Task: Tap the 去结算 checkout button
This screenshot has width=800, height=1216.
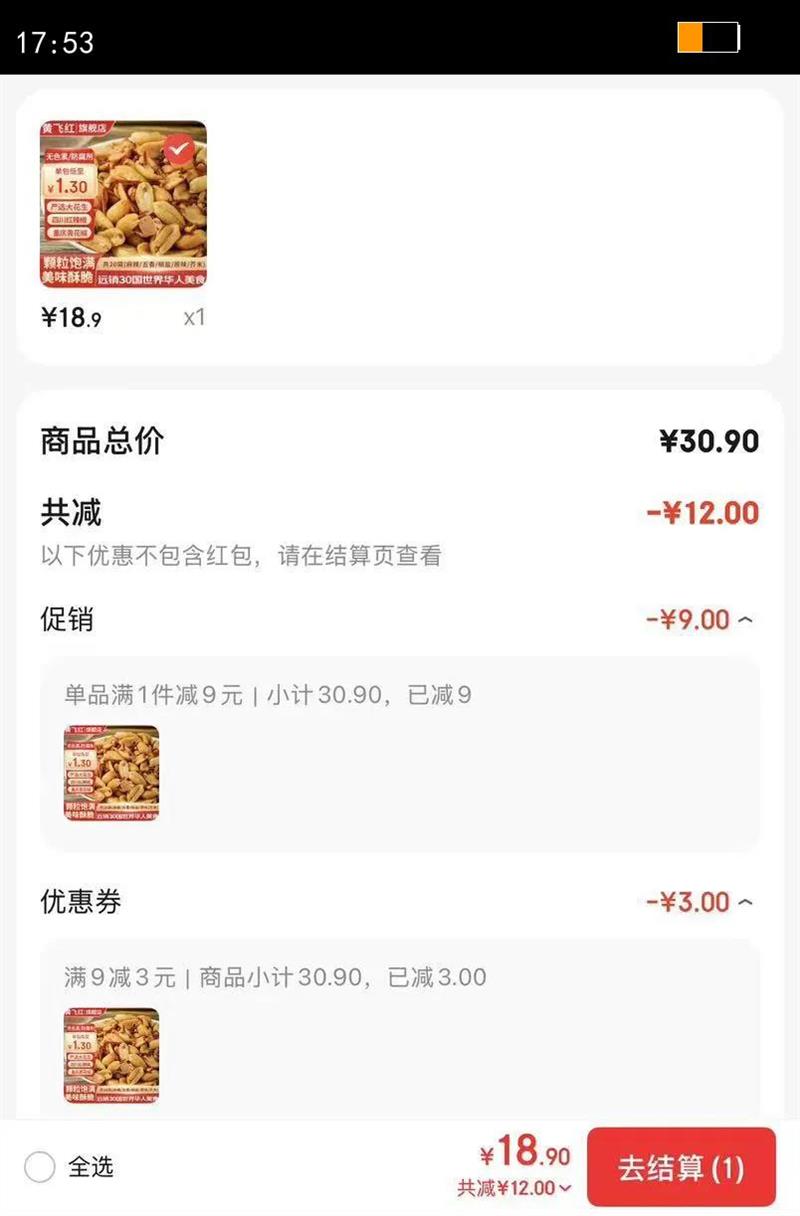Action: 681,1167
